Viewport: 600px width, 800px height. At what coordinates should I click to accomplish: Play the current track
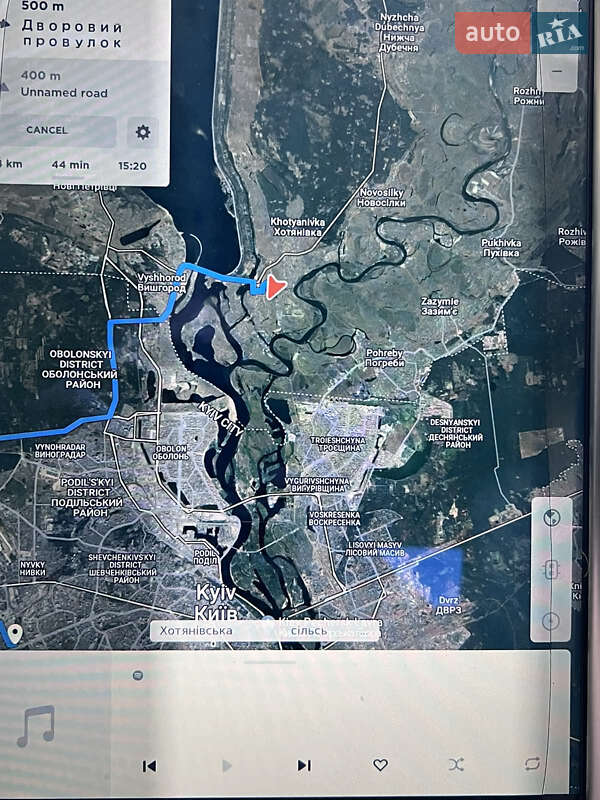[226, 766]
